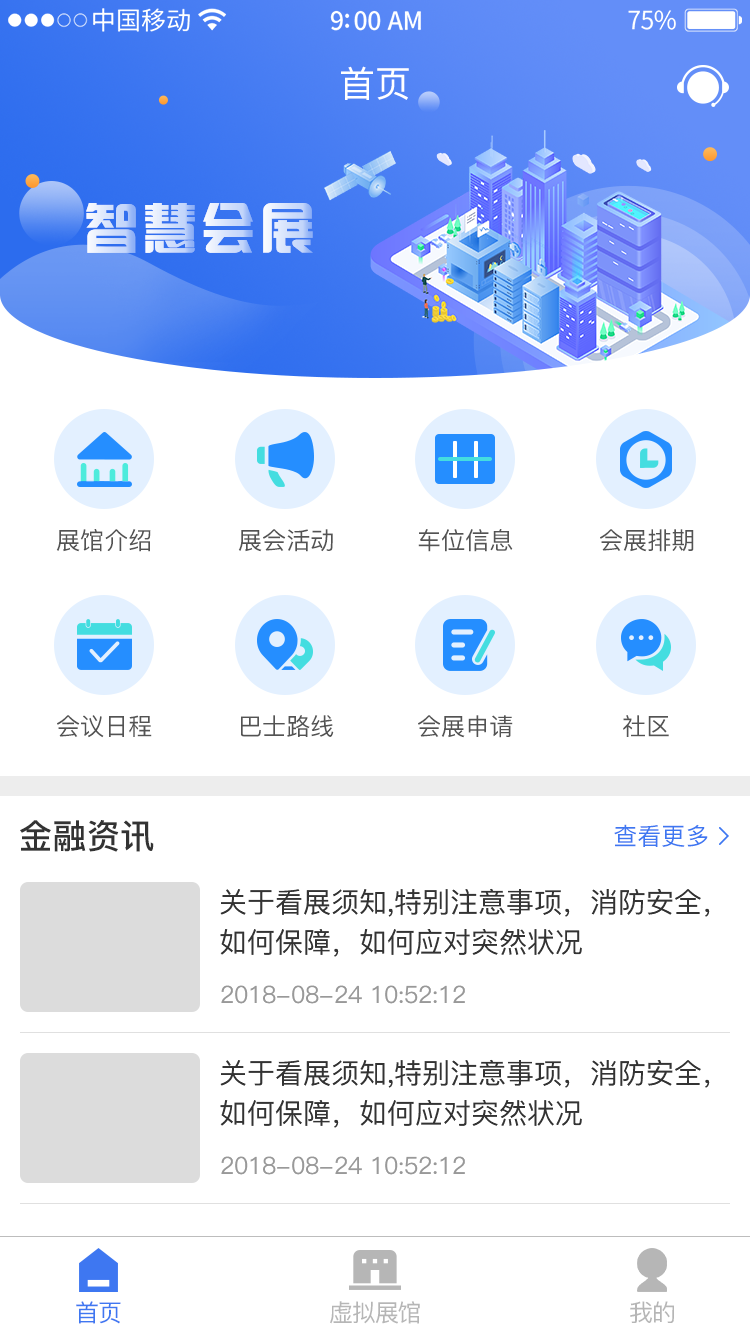Image resolution: width=750 pixels, height=1334 pixels.
Task: Open the customer service headset icon
Action: pos(703,87)
